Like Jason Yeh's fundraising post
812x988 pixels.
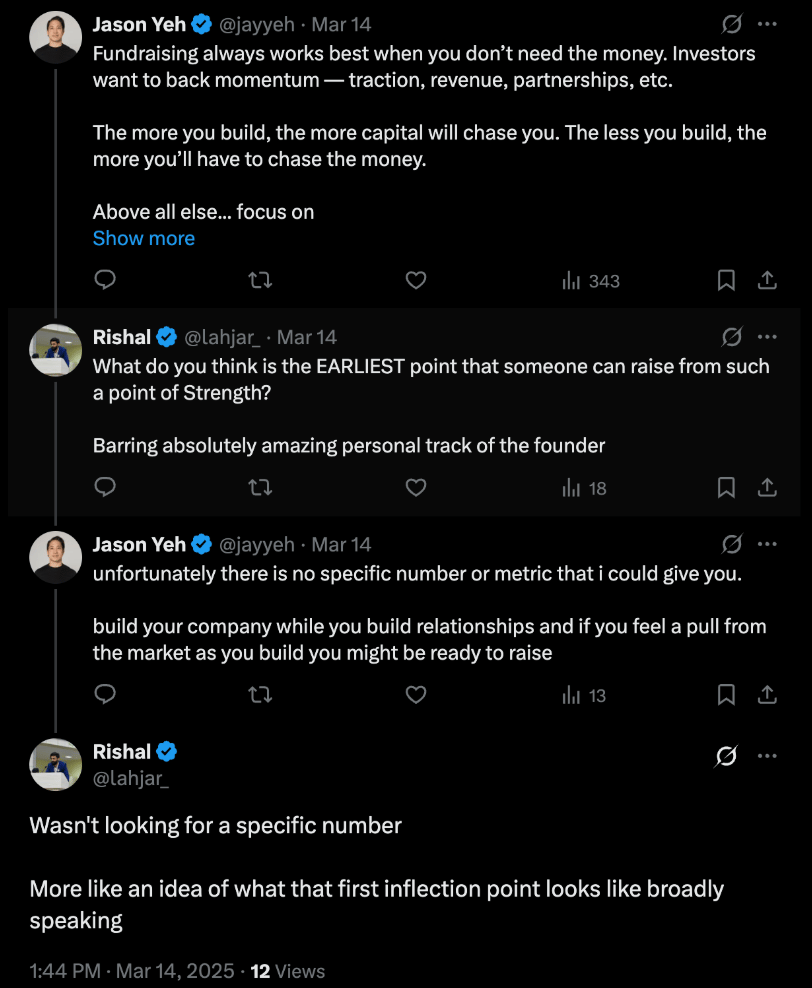416,281
